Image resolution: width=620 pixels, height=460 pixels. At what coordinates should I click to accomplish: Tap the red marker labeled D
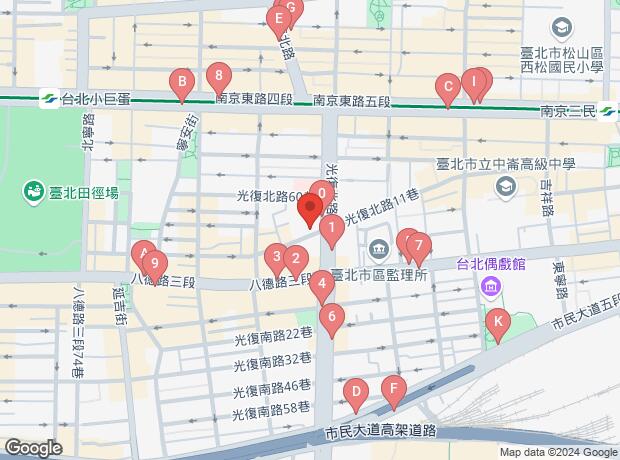point(354,391)
